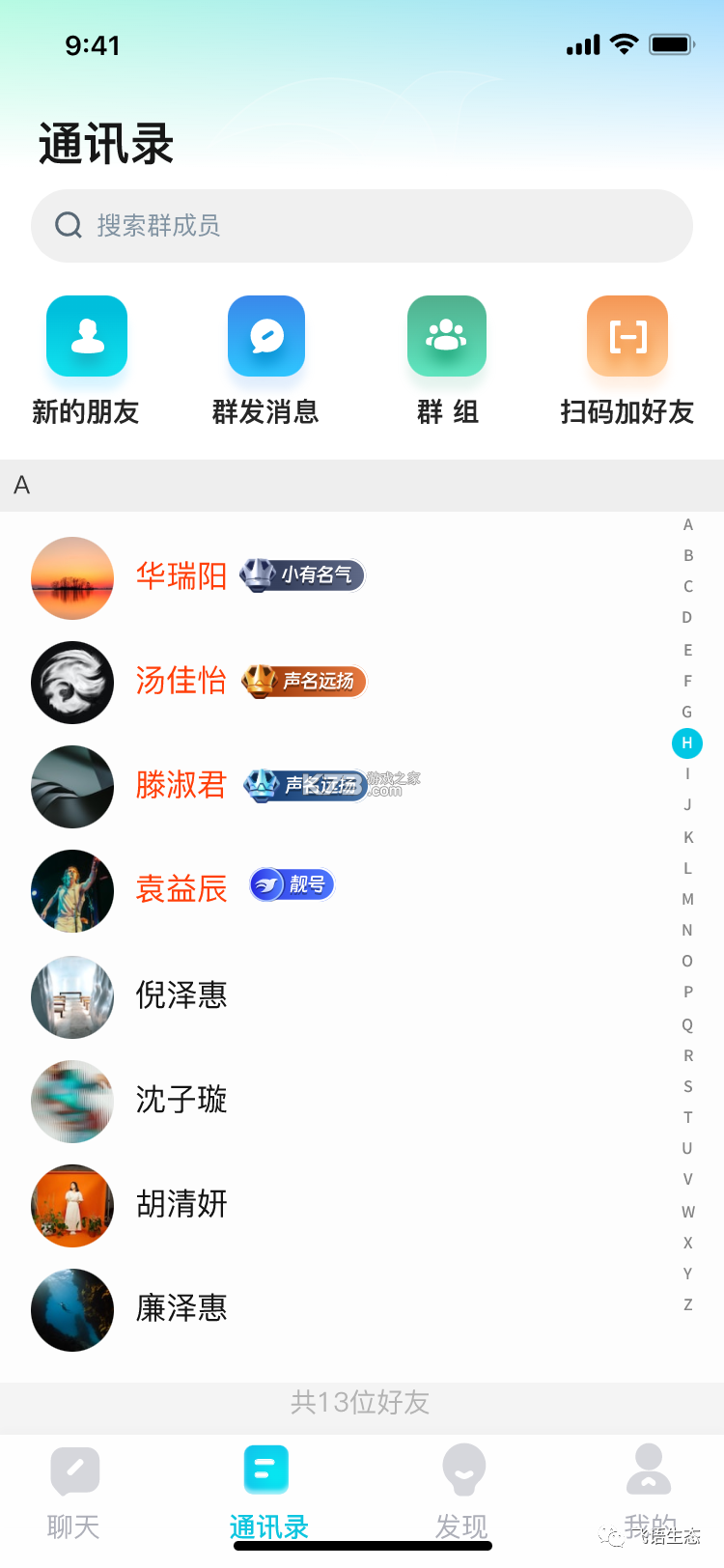Open the 群组 groups icon

pos(446,336)
